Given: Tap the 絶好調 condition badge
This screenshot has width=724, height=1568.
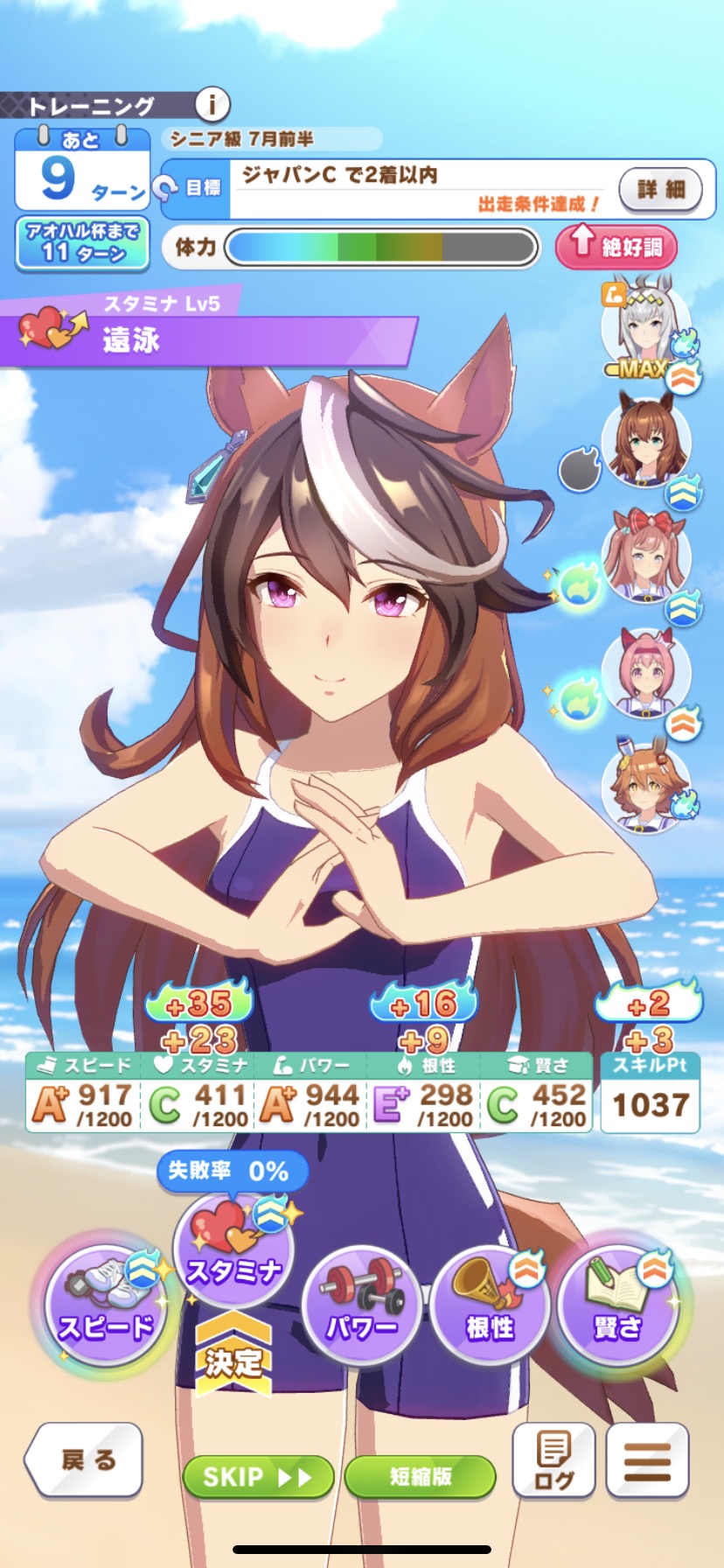Looking at the screenshot, I should (x=616, y=247).
